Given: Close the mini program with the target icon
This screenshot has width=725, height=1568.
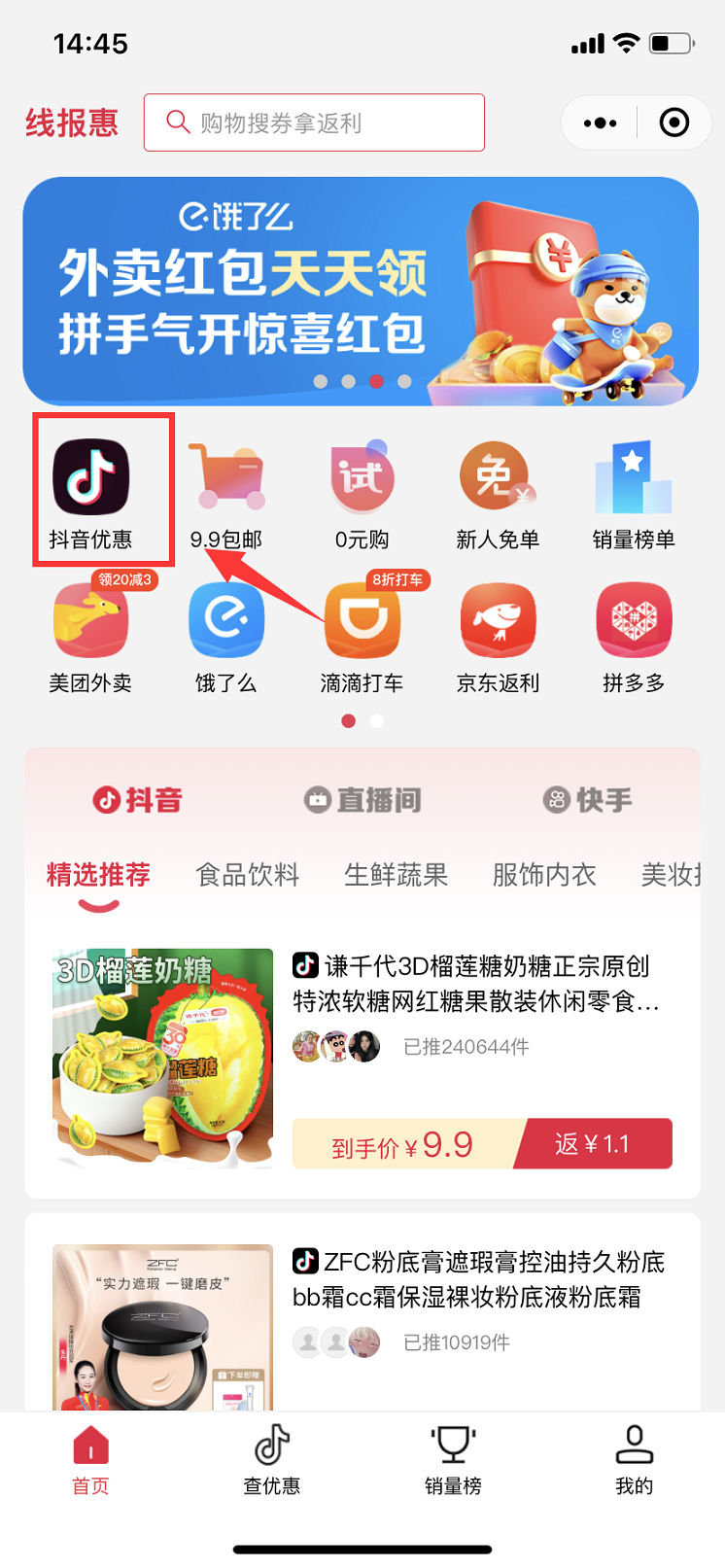Looking at the screenshot, I should pyautogui.click(x=673, y=122).
